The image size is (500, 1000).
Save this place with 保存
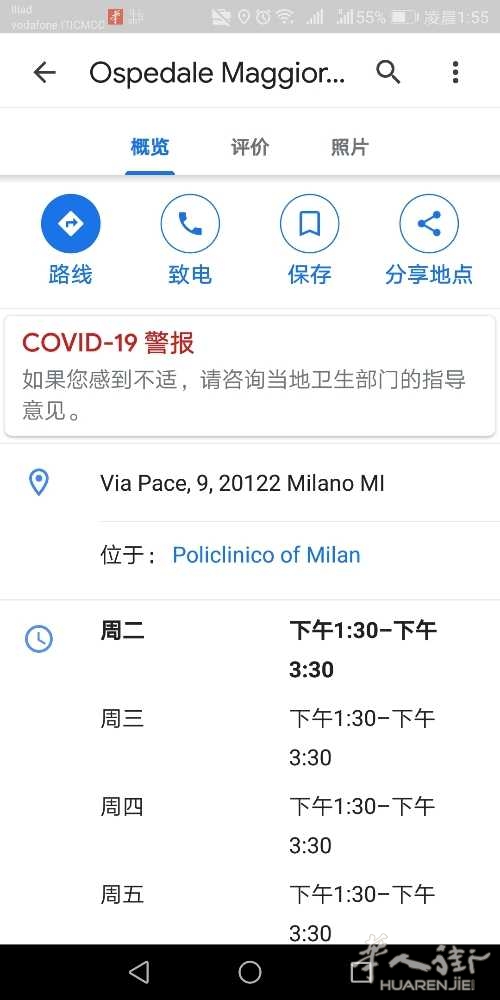pos(309,240)
